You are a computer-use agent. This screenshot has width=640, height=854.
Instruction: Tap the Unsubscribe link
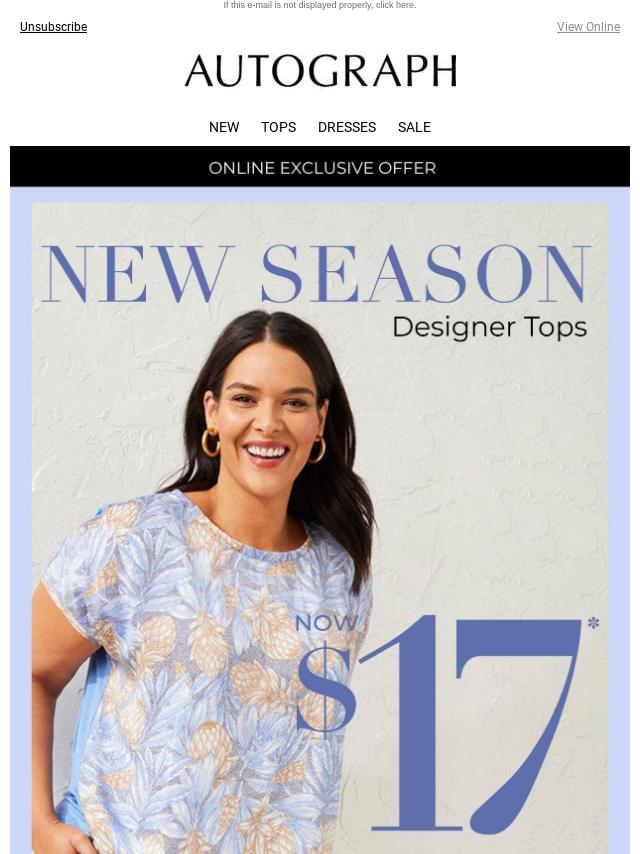[53, 27]
